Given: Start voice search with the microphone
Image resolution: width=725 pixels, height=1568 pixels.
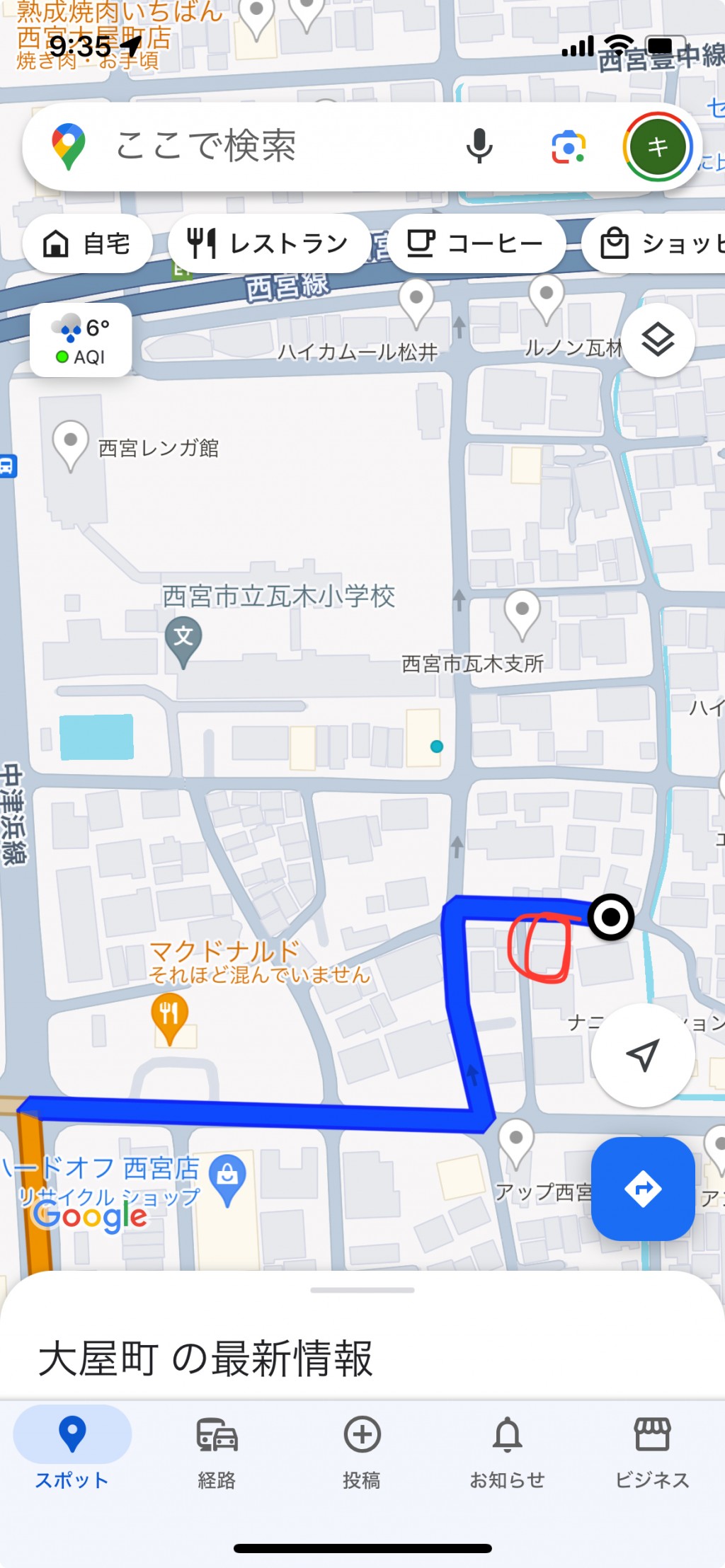Looking at the screenshot, I should (x=479, y=146).
